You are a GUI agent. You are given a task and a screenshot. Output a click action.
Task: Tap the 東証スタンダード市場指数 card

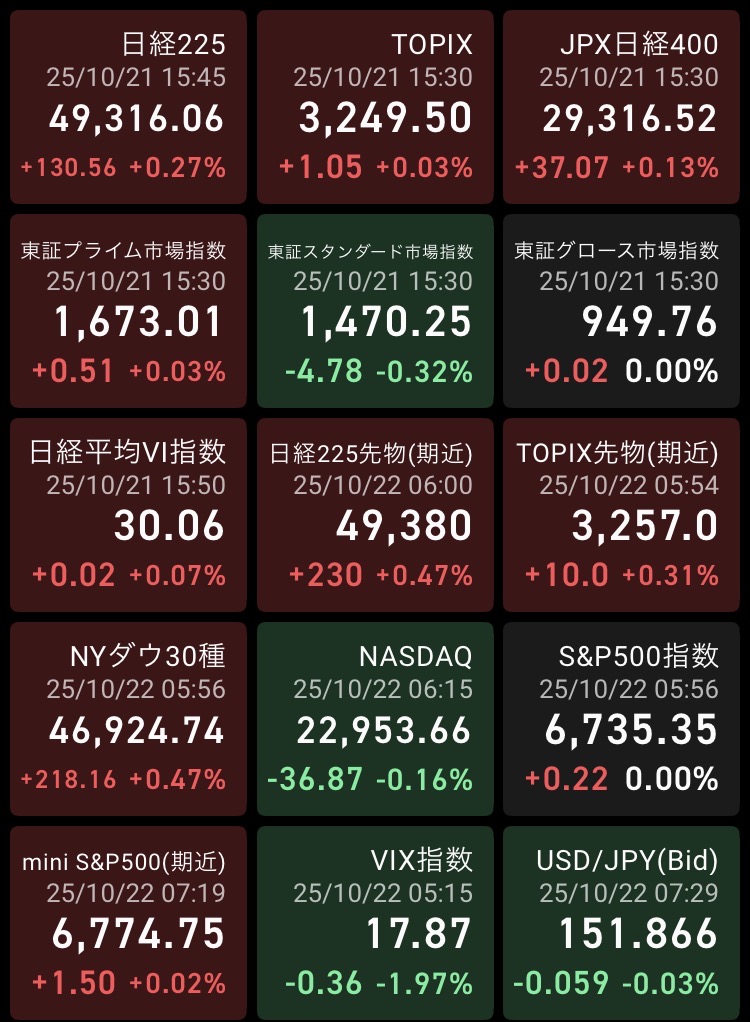(x=375, y=311)
